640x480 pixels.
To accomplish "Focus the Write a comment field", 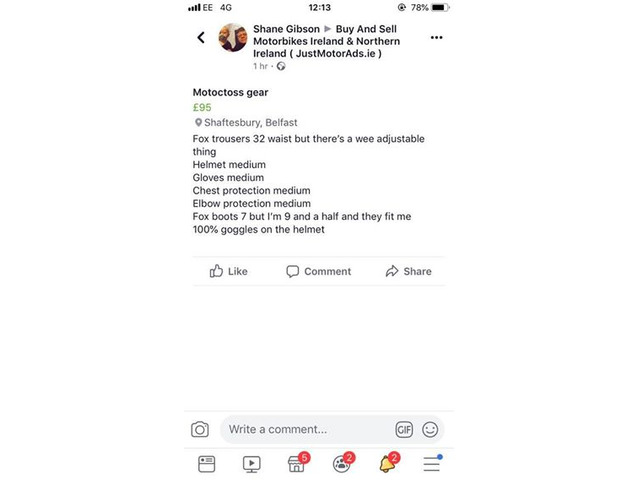I will (305, 429).
